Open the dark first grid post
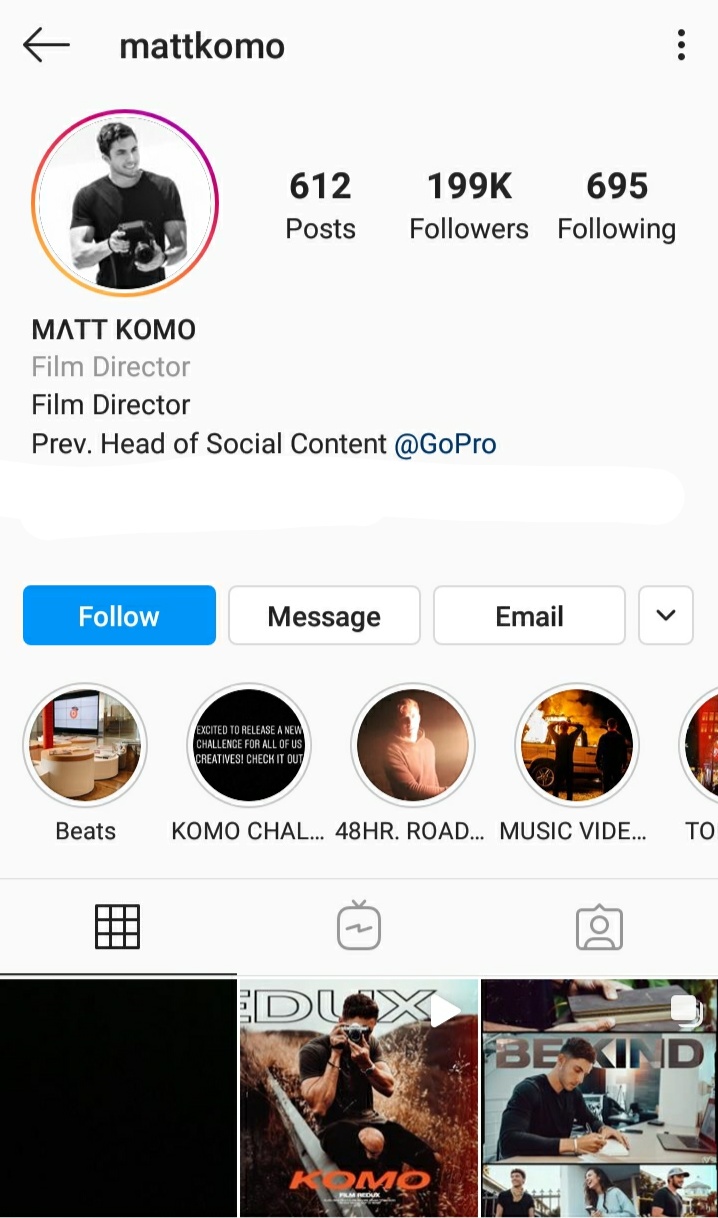Screen dimensions: 718x1218 tap(118, 1098)
